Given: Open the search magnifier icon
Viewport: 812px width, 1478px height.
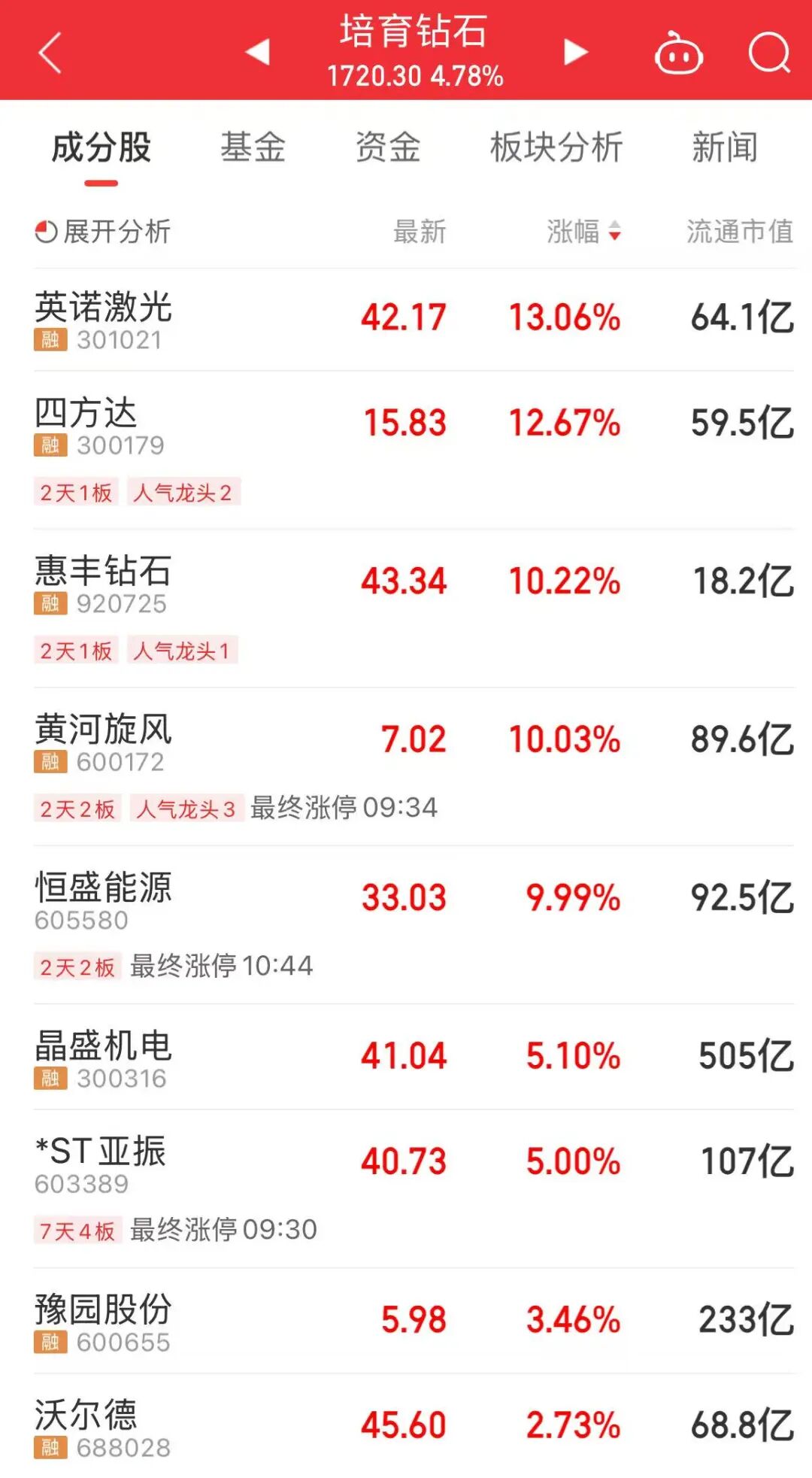Looking at the screenshot, I should pos(769,53).
